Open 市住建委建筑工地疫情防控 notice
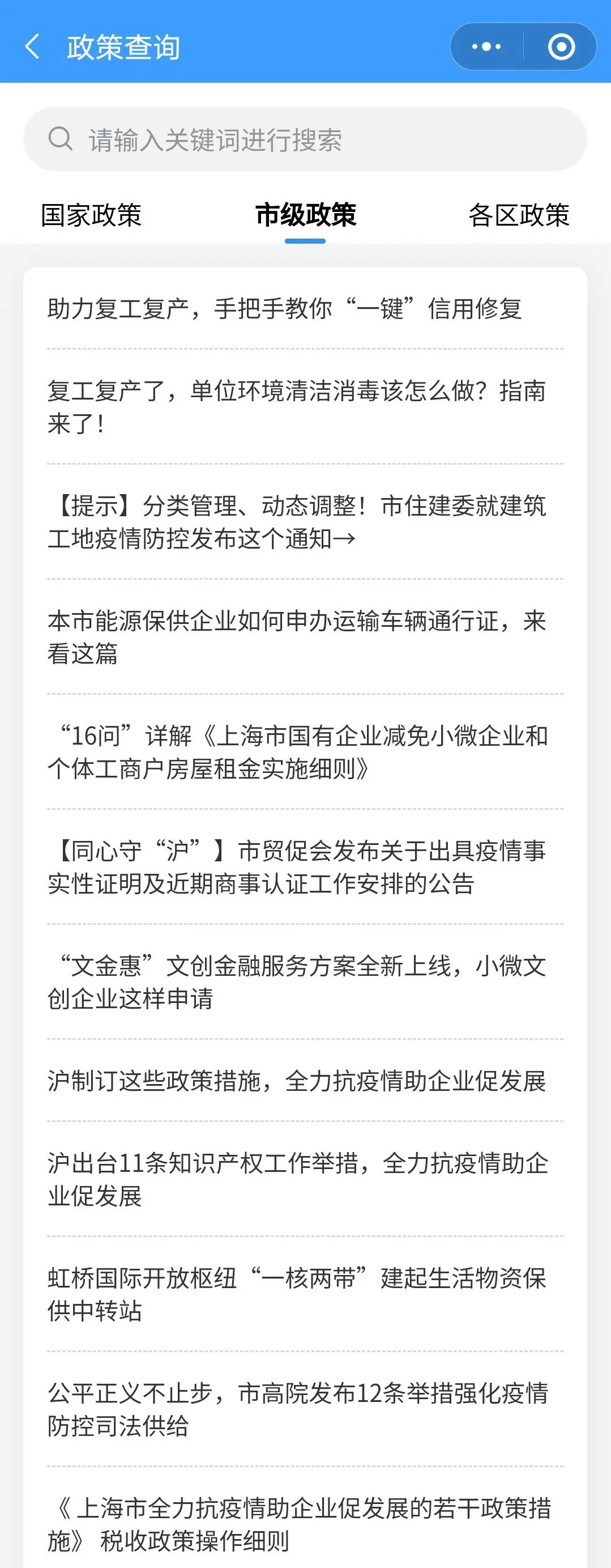This screenshot has height=1568, width=611. coord(297,522)
